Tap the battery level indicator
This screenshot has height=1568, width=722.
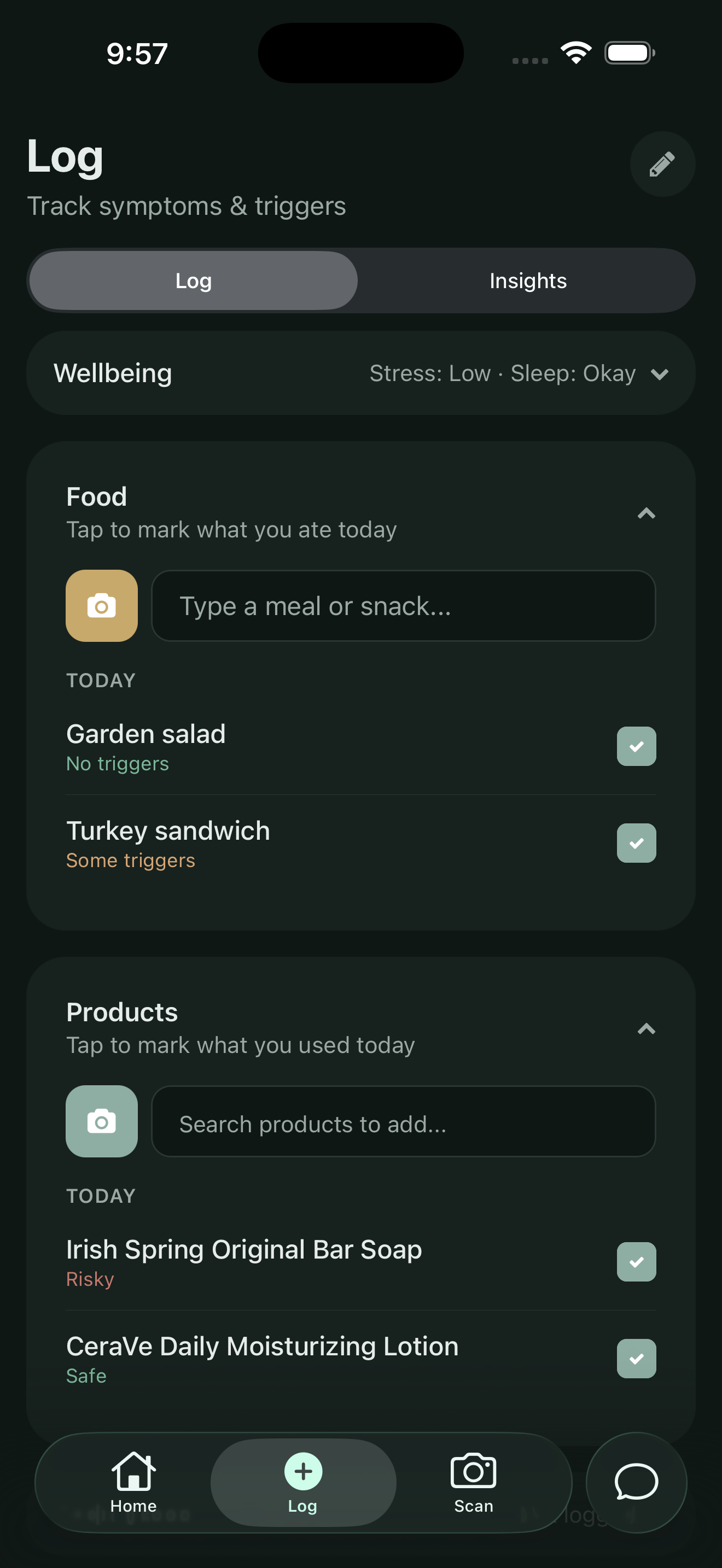point(628,52)
